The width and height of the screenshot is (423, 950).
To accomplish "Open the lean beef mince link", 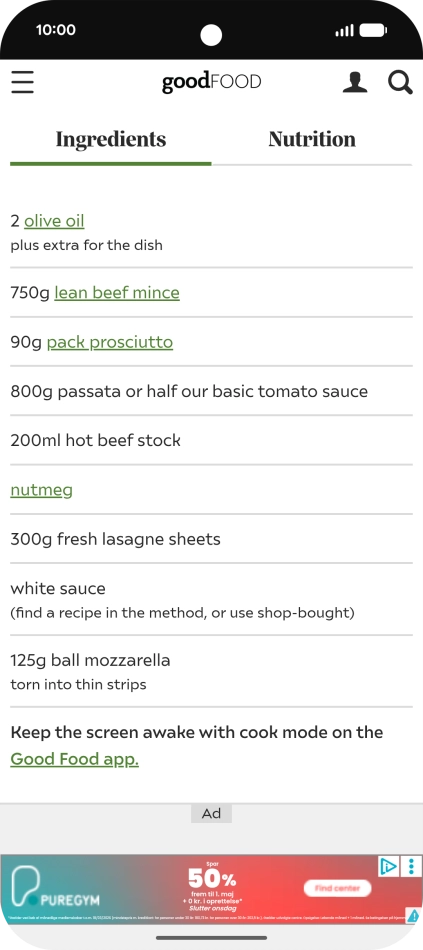I will 117,293.
